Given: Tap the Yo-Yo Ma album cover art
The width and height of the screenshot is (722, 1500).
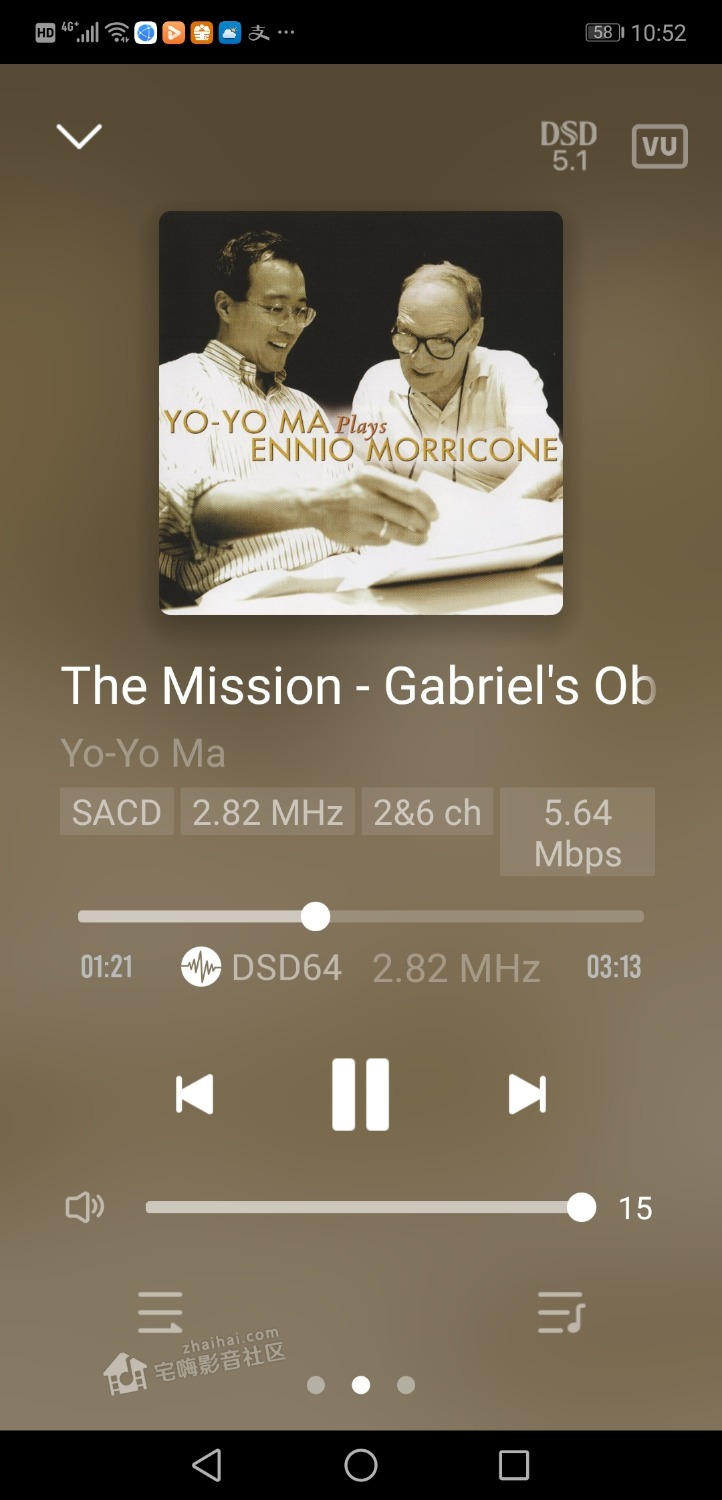Looking at the screenshot, I should pyautogui.click(x=361, y=412).
